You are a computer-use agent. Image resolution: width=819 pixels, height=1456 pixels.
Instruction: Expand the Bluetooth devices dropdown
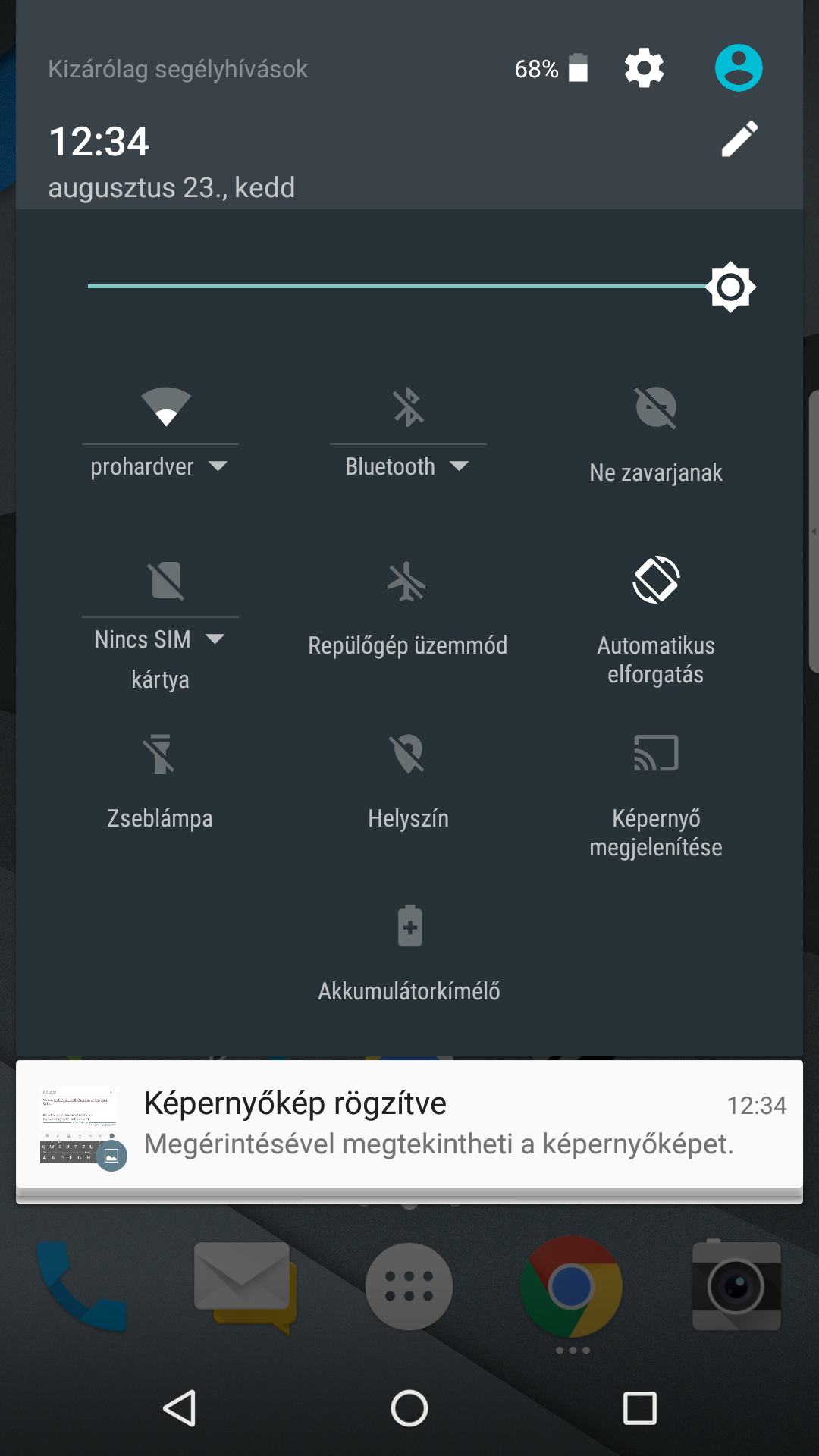pyautogui.click(x=408, y=466)
